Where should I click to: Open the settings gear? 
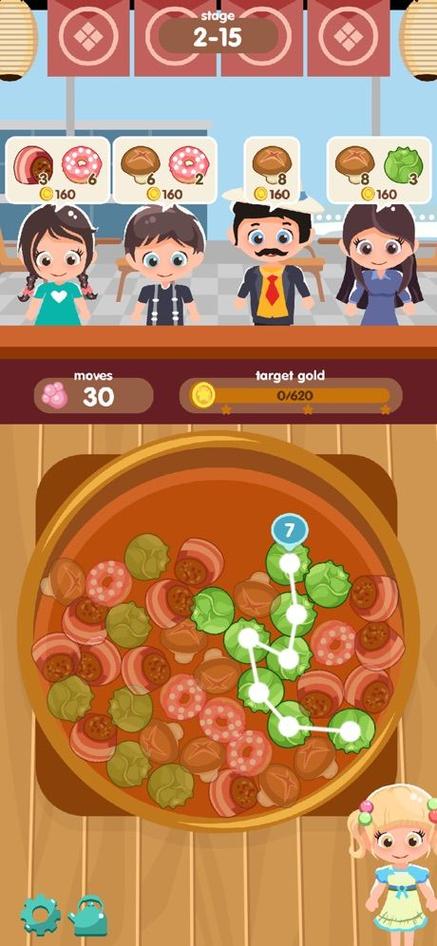(40, 915)
